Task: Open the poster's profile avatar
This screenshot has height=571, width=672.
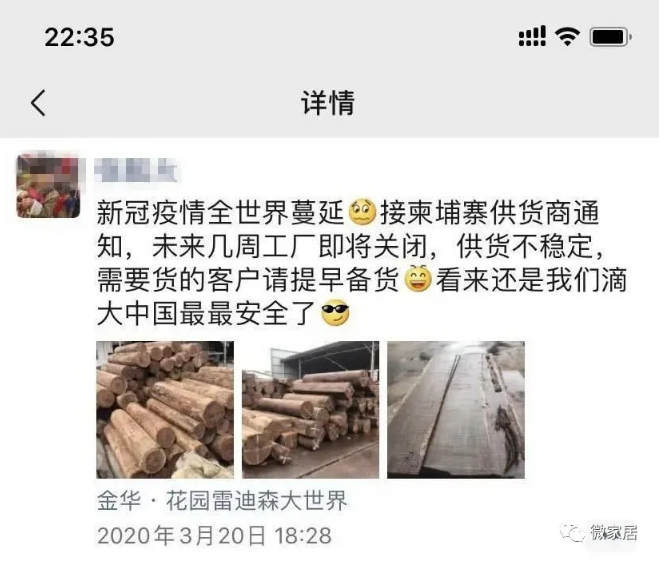Action: tap(48, 185)
